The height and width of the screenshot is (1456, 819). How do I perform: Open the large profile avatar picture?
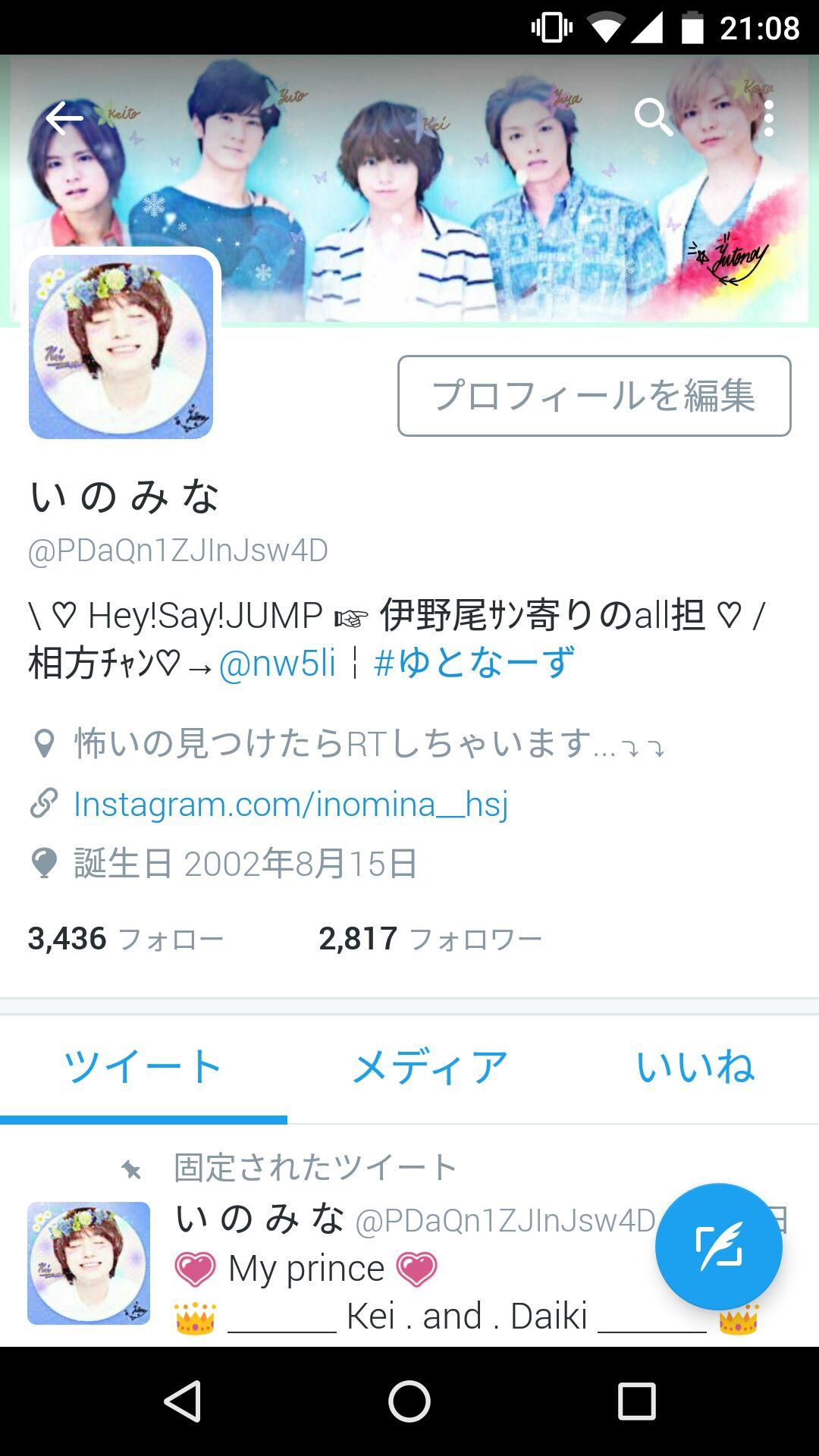[x=121, y=347]
